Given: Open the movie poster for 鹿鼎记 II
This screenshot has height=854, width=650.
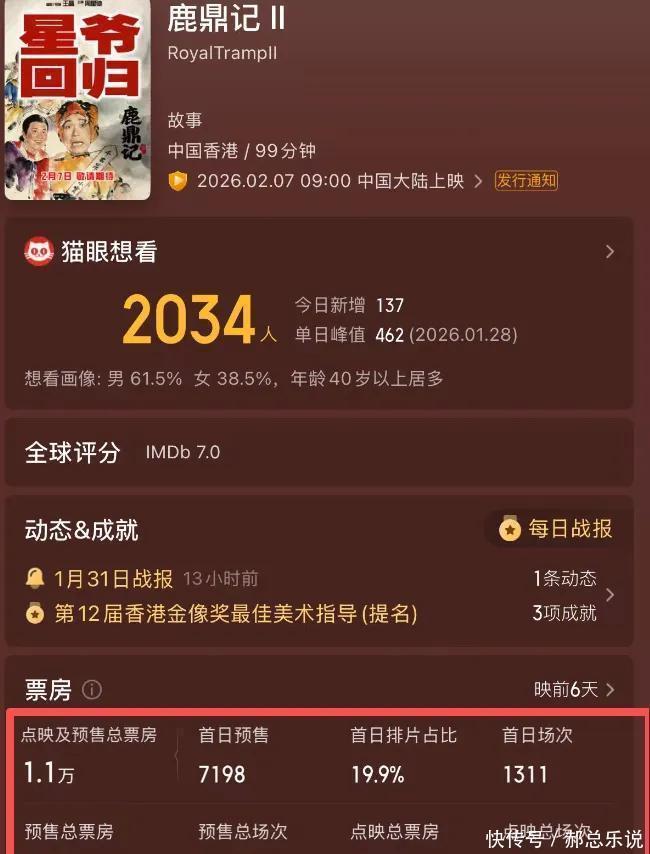Looking at the screenshot, I should pyautogui.click(x=76, y=99).
